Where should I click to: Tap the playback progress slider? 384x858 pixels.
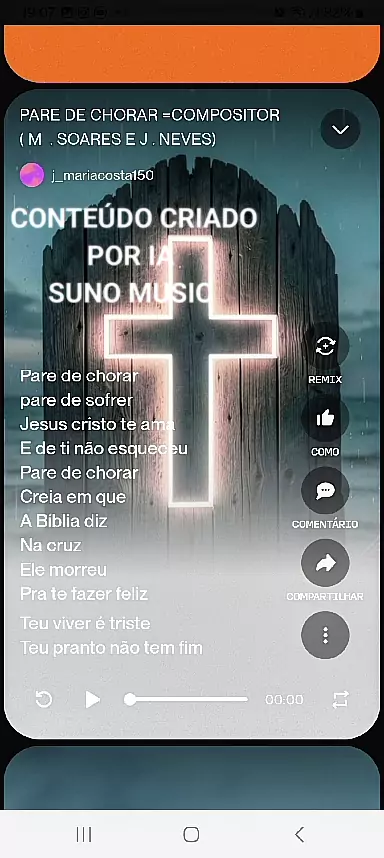pos(186,699)
